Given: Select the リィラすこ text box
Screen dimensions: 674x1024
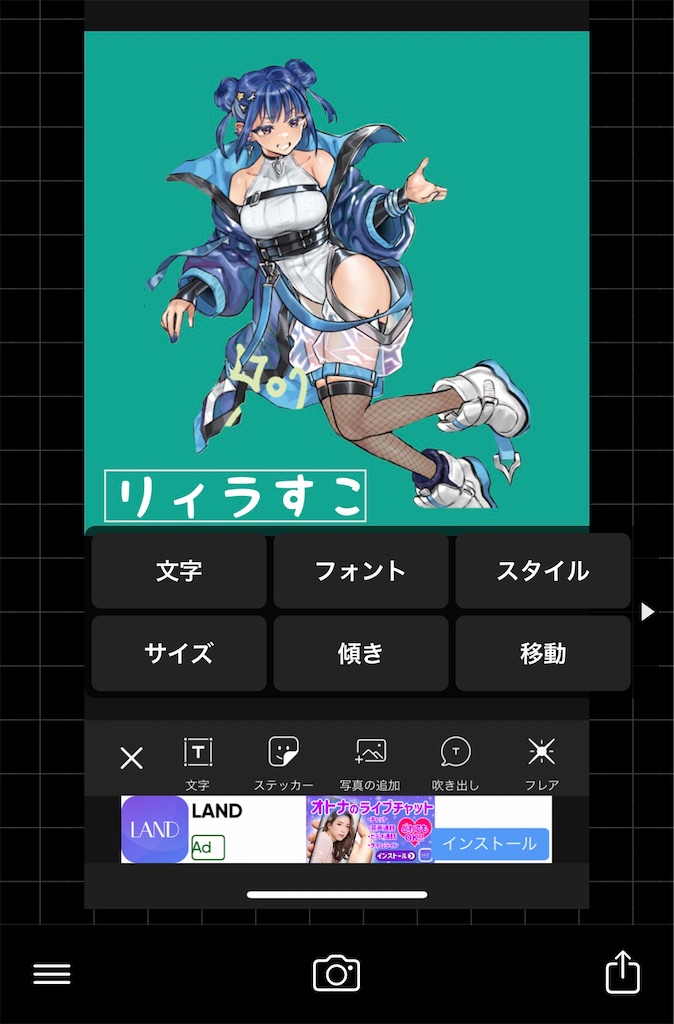Looking at the screenshot, I should (236, 497).
